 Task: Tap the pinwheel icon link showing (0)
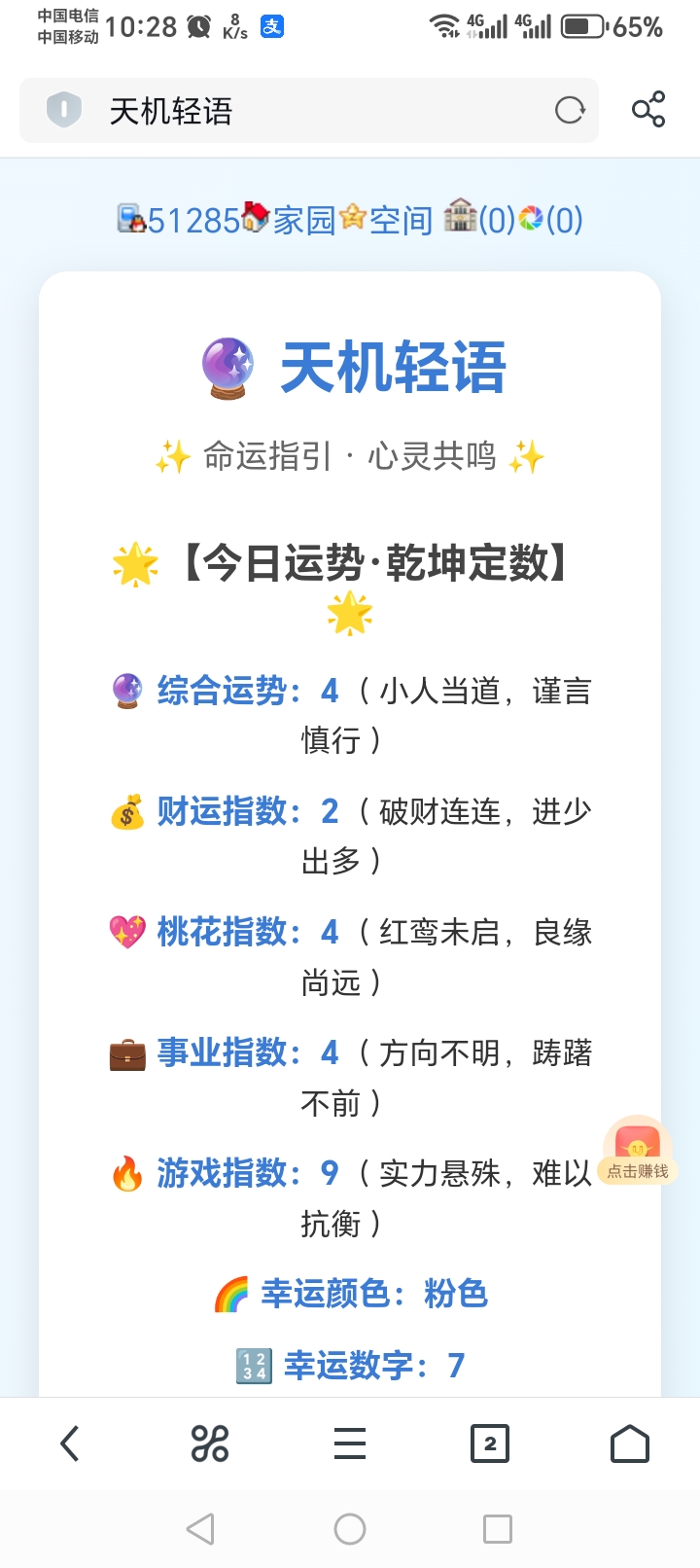tap(544, 222)
